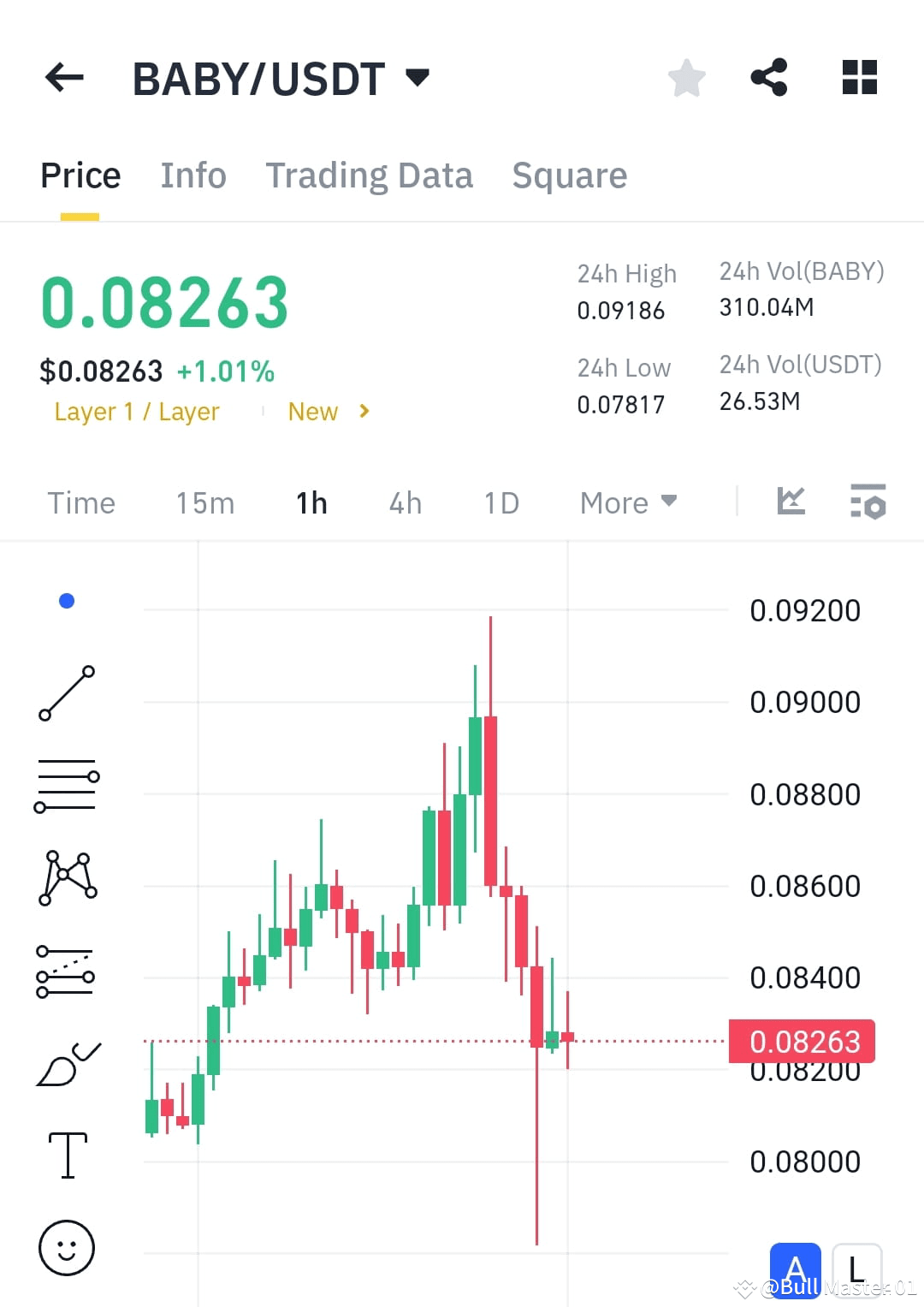Open the BABY/USDT pair selector dropdown
The image size is (924, 1307).
click(x=418, y=77)
